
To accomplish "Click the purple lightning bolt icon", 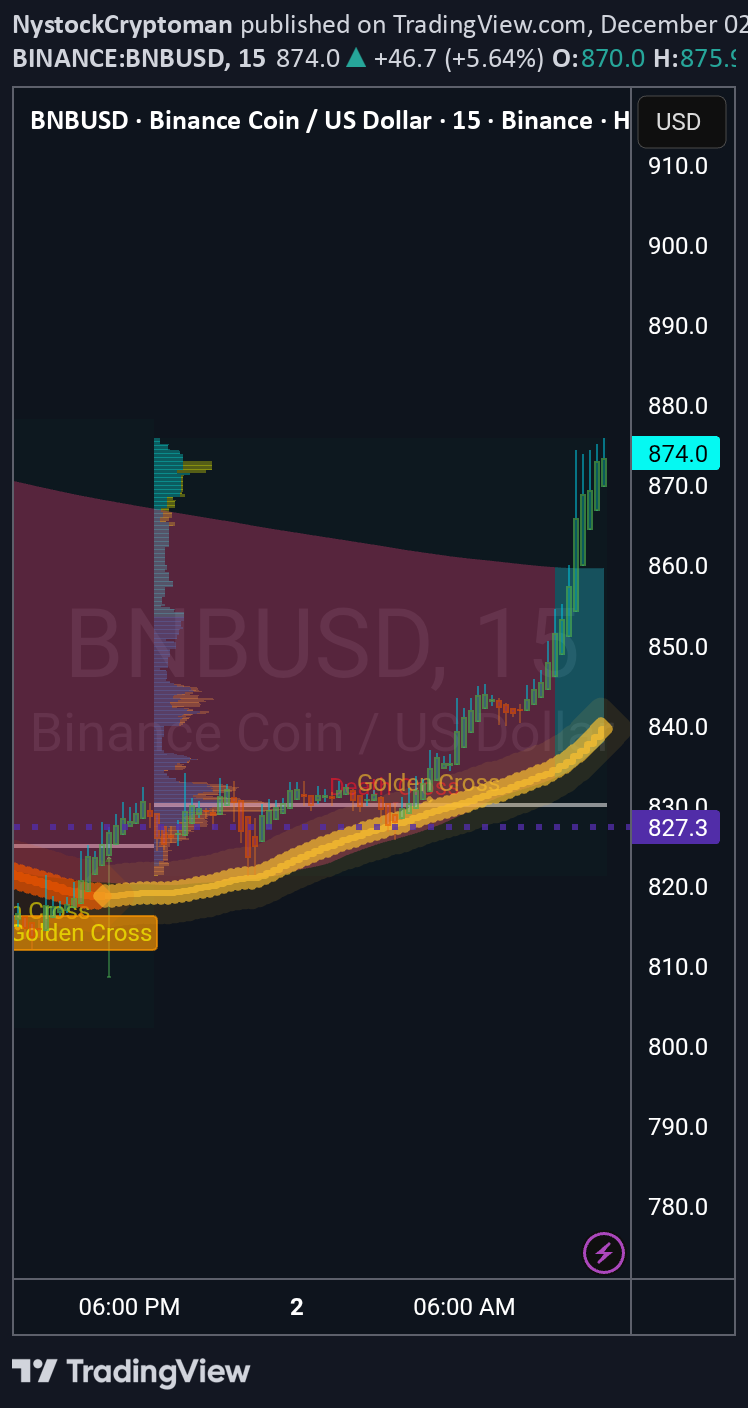I will pyautogui.click(x=603, y=1253).
